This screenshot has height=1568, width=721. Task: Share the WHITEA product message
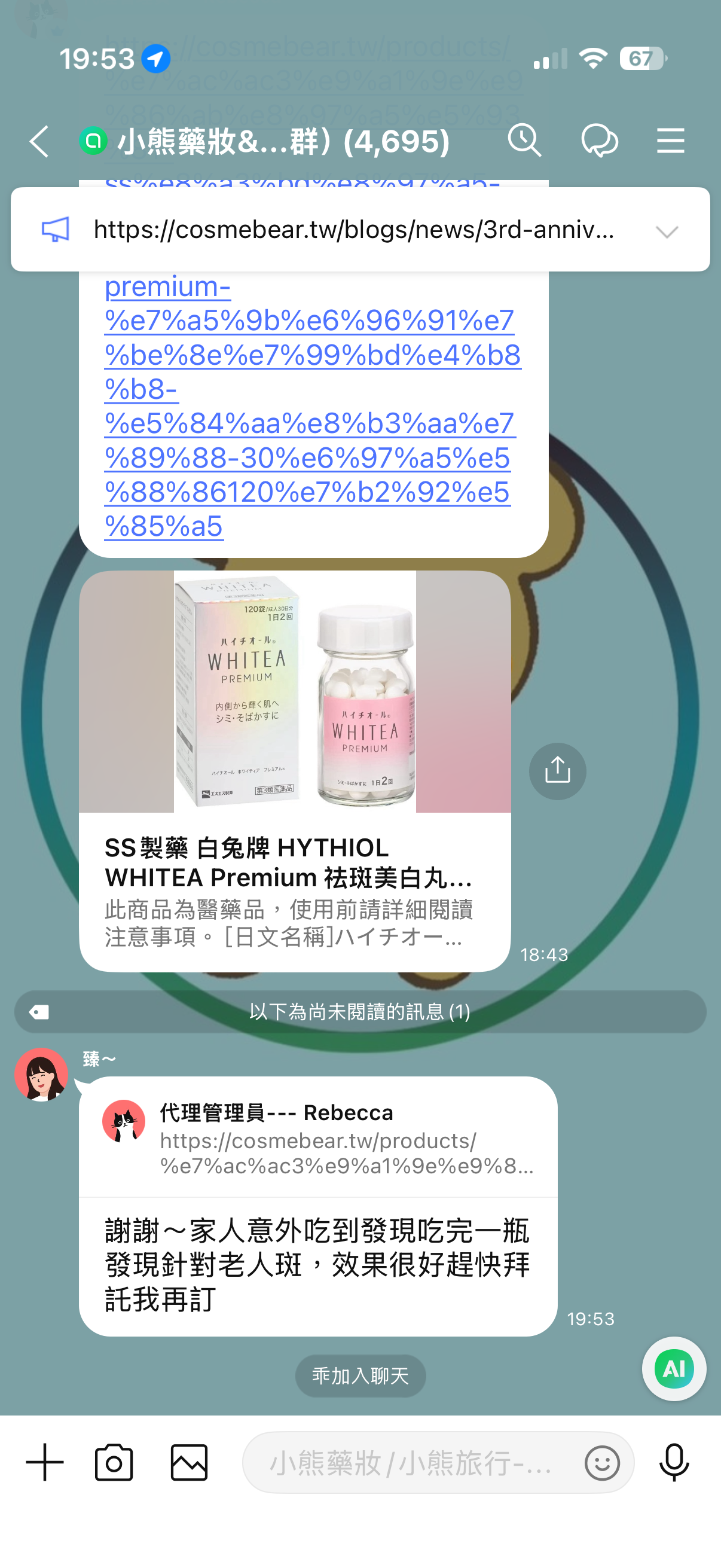pos(557,771)
